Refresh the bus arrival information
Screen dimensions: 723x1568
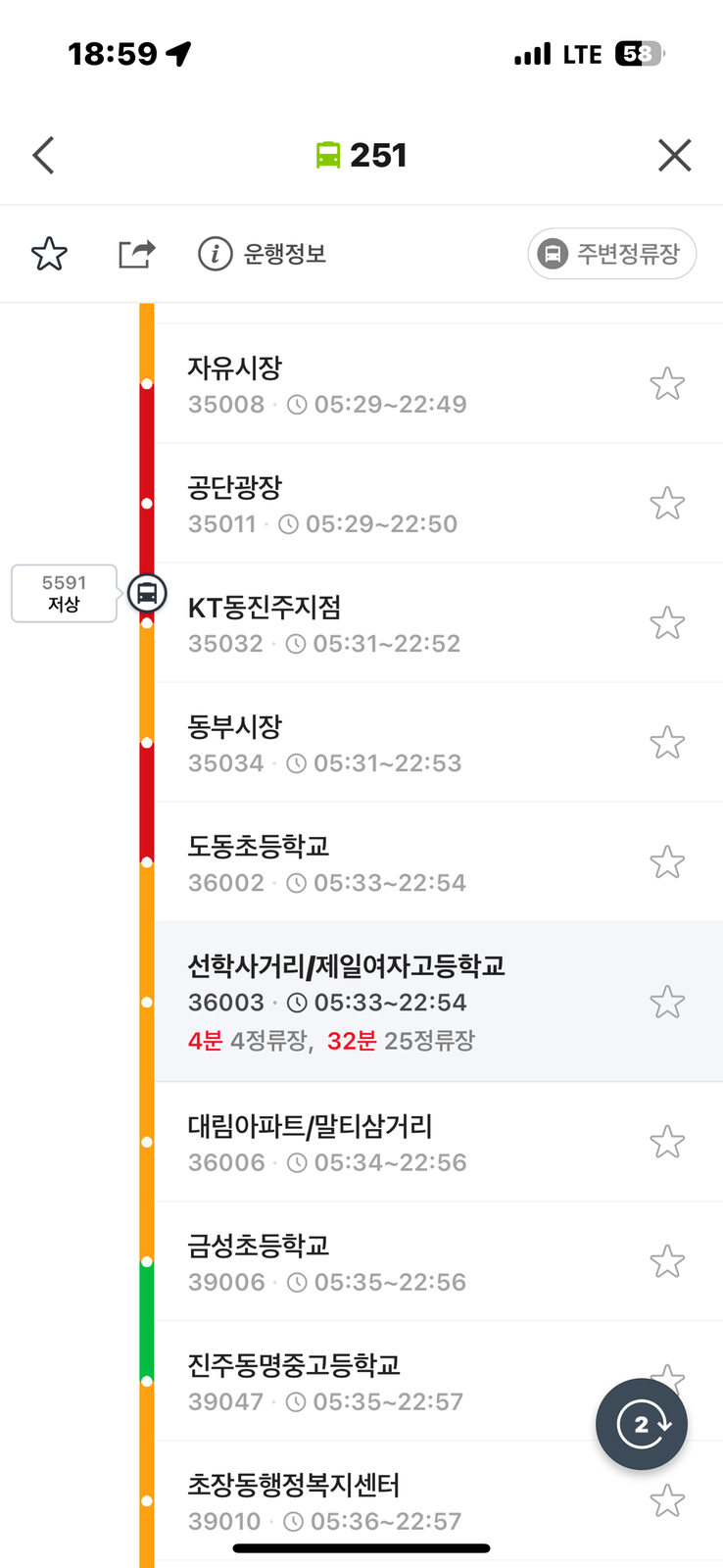click(x=642, y=1424)
